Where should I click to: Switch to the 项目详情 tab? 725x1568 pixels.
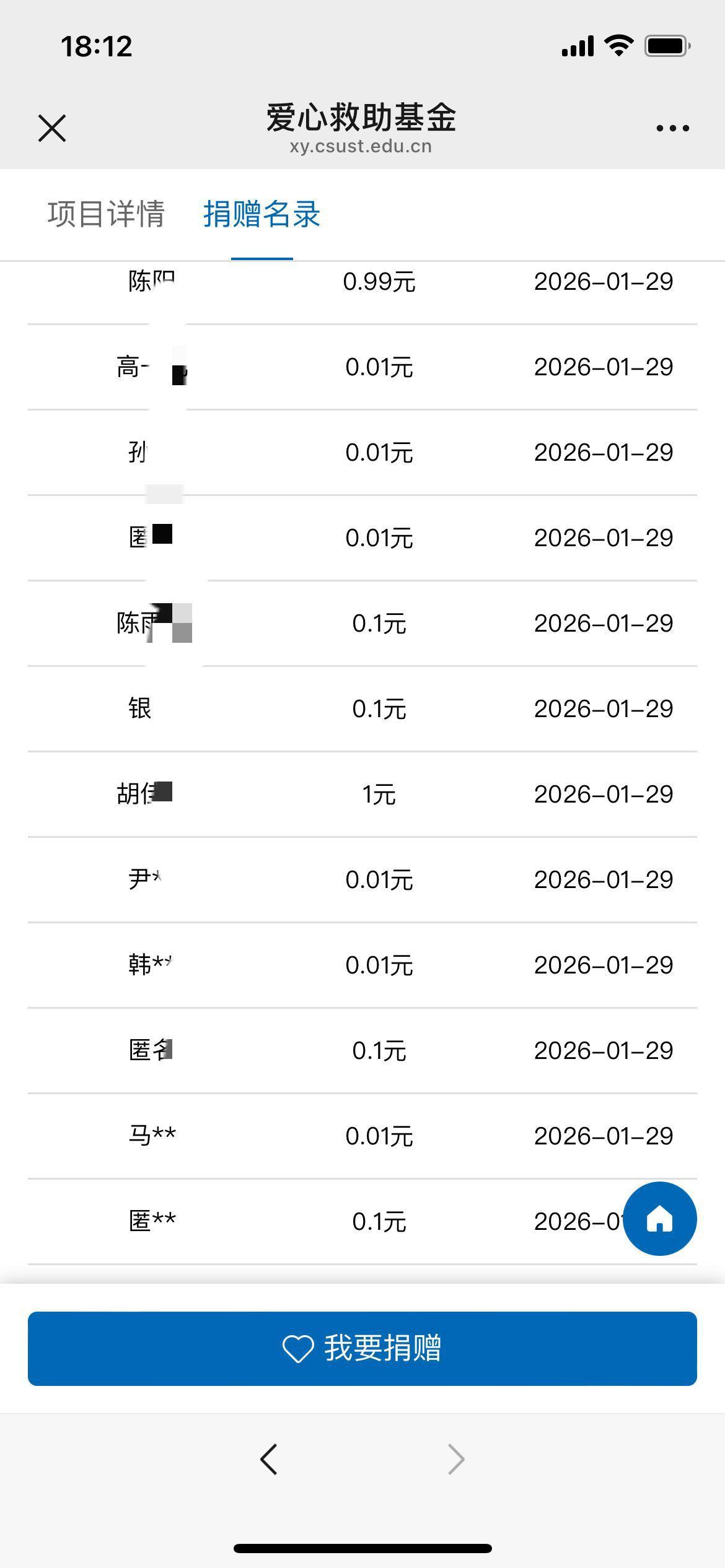pos(106,214)
